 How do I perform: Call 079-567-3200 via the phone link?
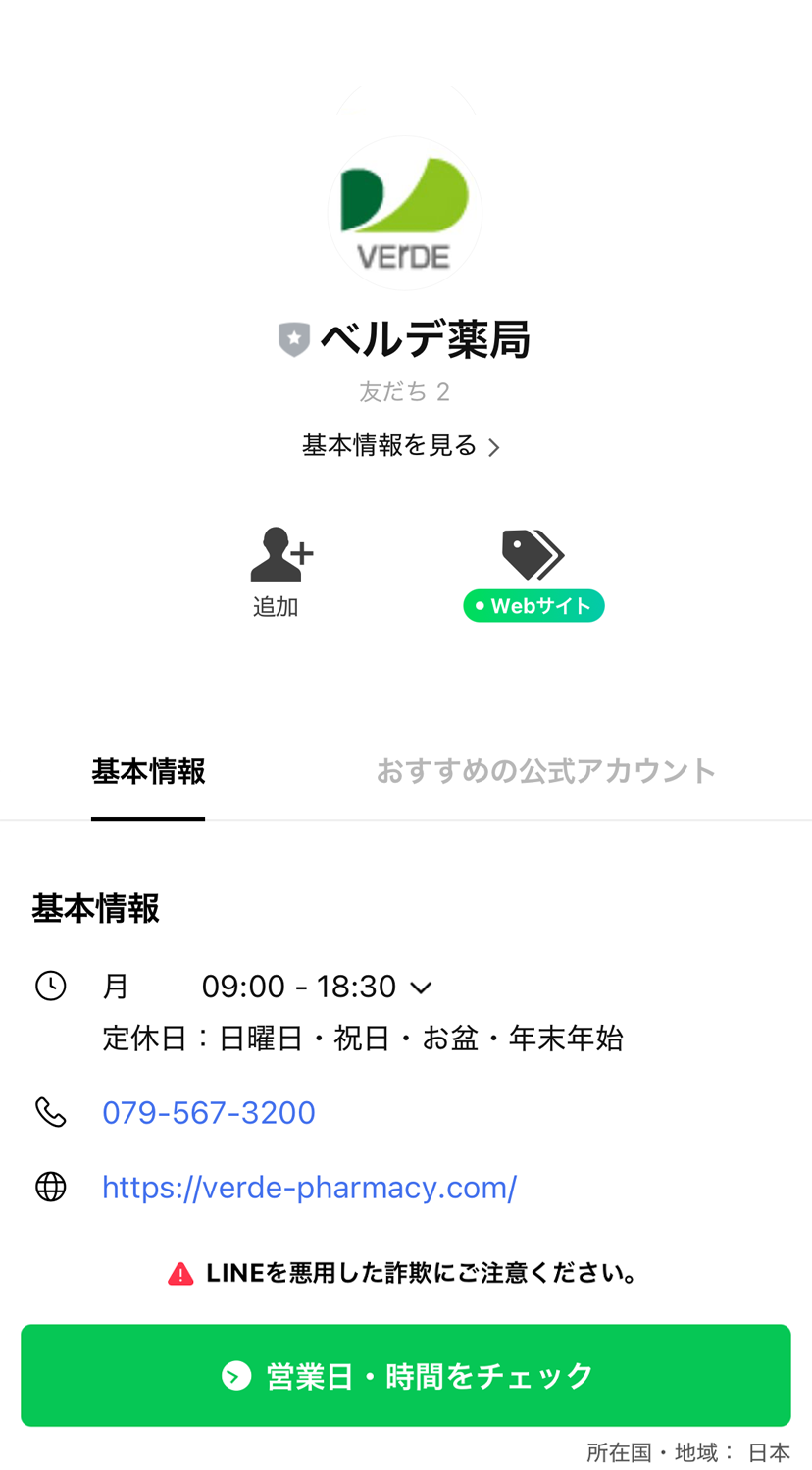pos(209,1111)
